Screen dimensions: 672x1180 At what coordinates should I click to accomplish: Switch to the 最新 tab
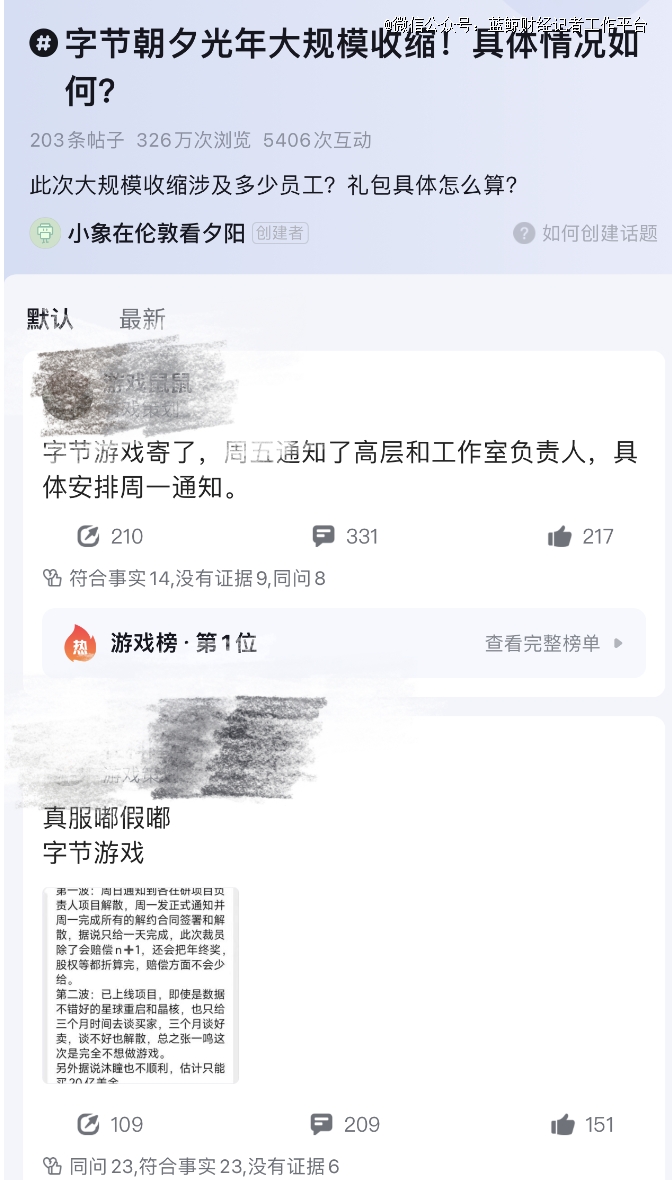click(142, 319)
